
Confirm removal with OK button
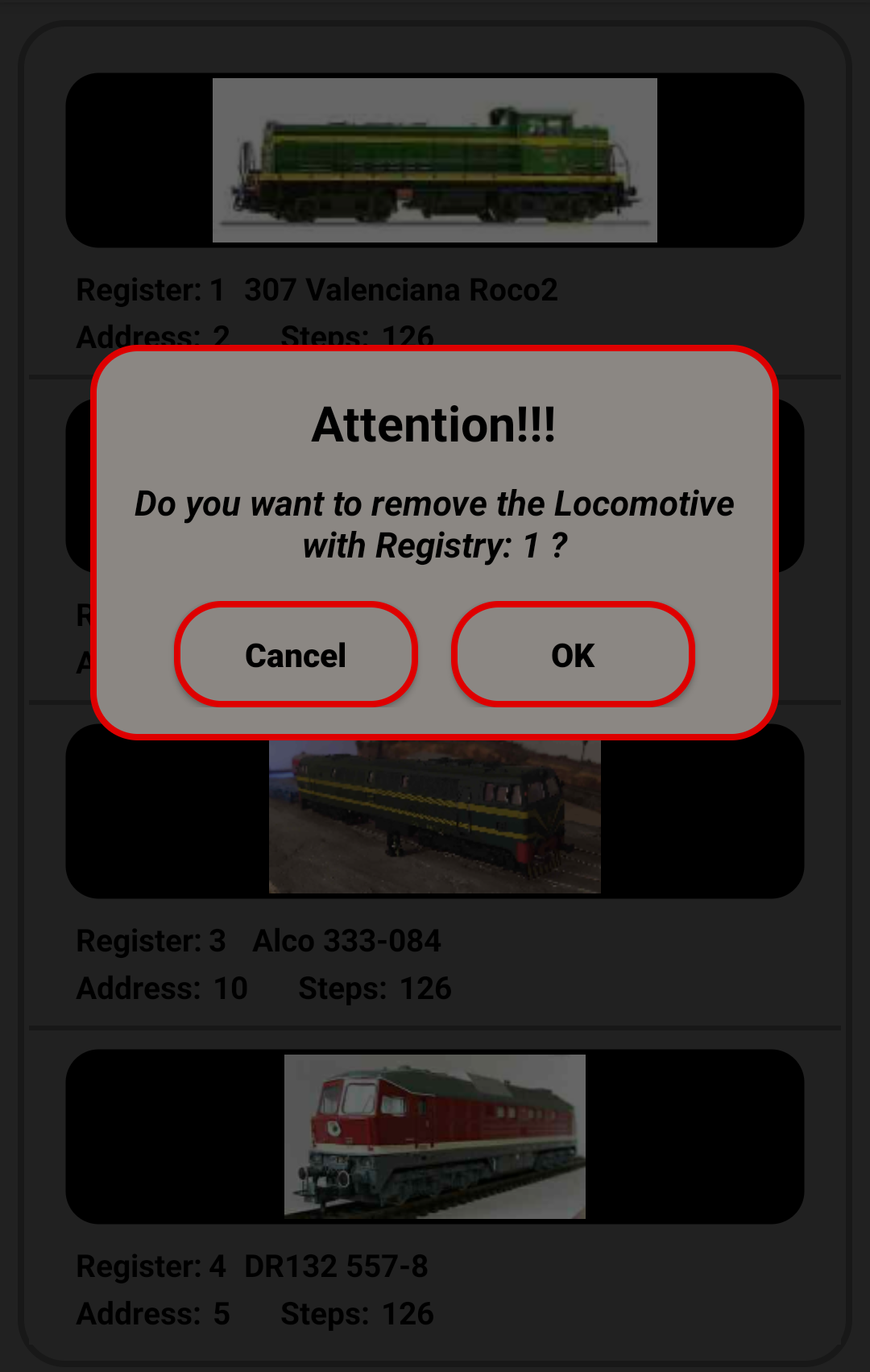click(x=573, y=654)
